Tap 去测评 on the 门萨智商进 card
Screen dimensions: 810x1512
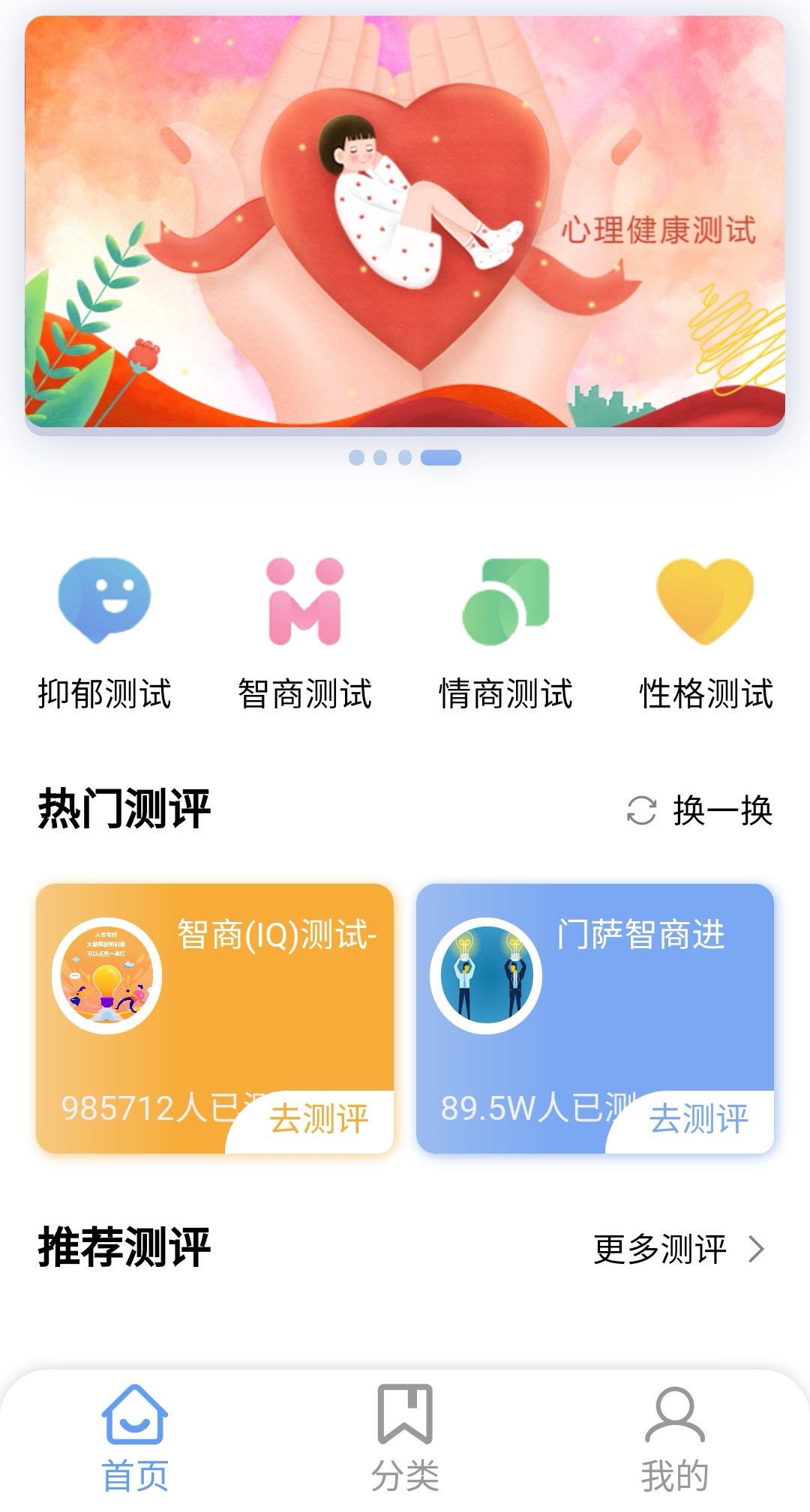click(x=697, y=1120)
